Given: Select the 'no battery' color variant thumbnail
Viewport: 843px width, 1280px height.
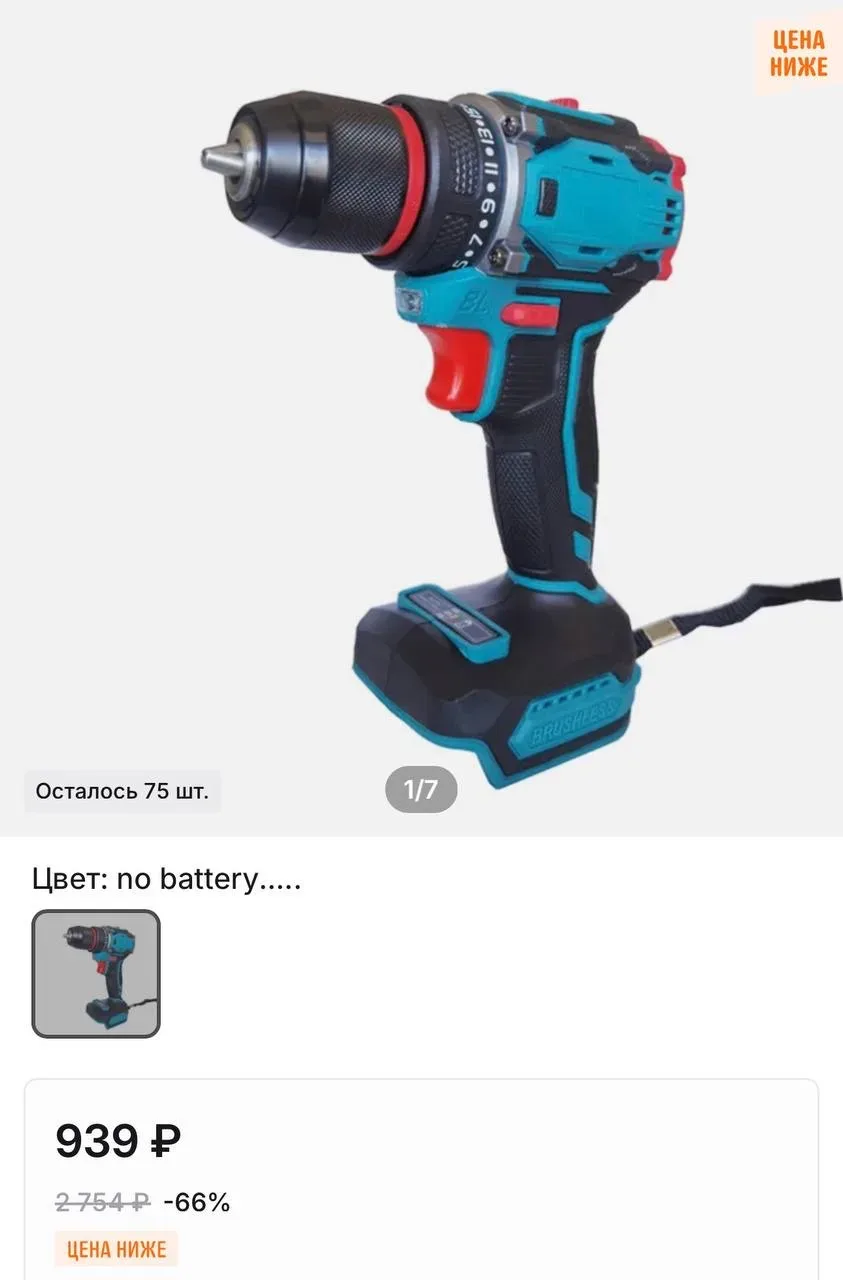Looking at the screenshot, I should (96, 973).
